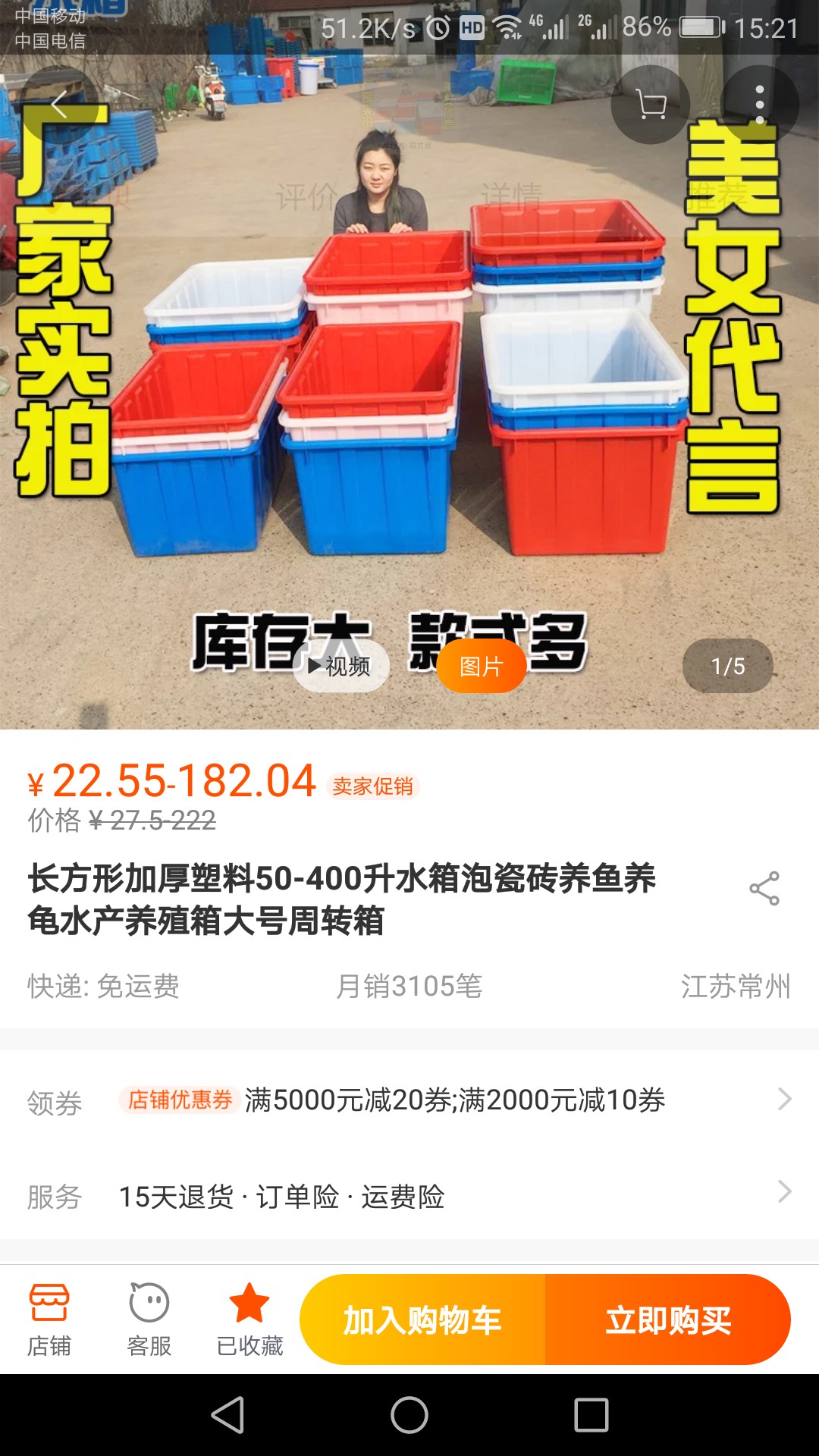The height and width of the screenshot is (1456, 819).
Task: Visit the seller's 店铺 page
Action: tap(49, 1319)
